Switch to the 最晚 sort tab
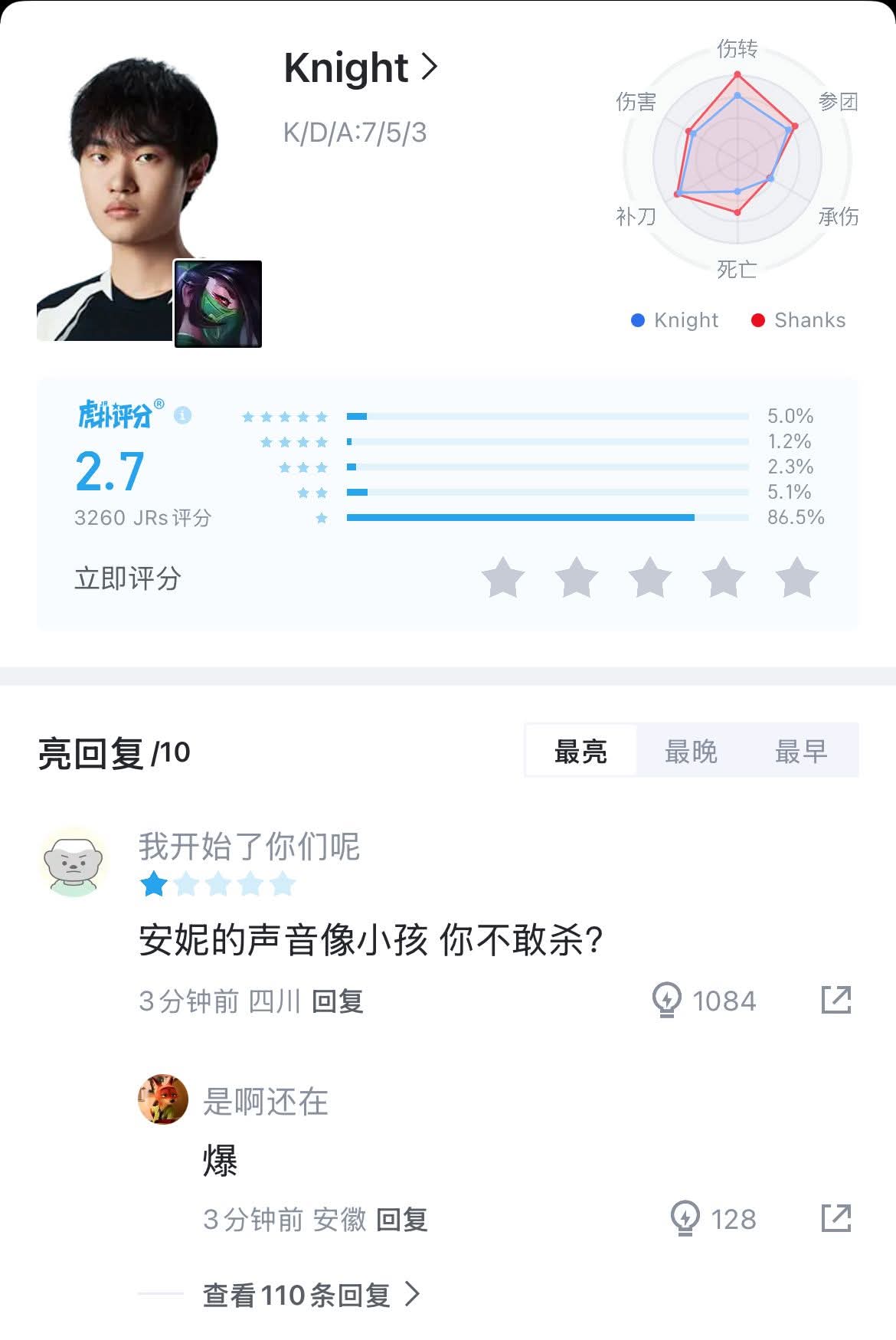Screen dimensions: 896x1340 pos(691,752)
